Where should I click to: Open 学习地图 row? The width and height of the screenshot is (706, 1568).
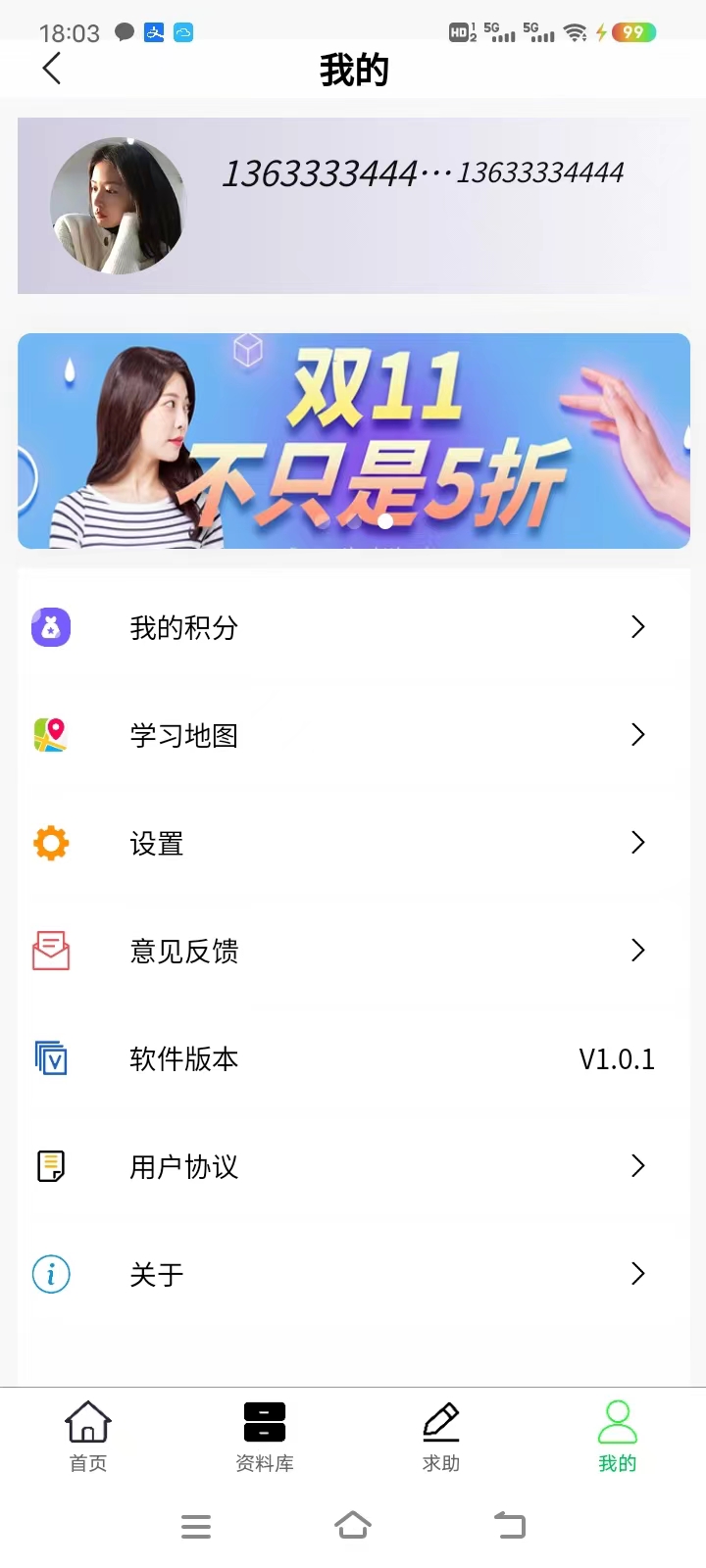[354, 735]
